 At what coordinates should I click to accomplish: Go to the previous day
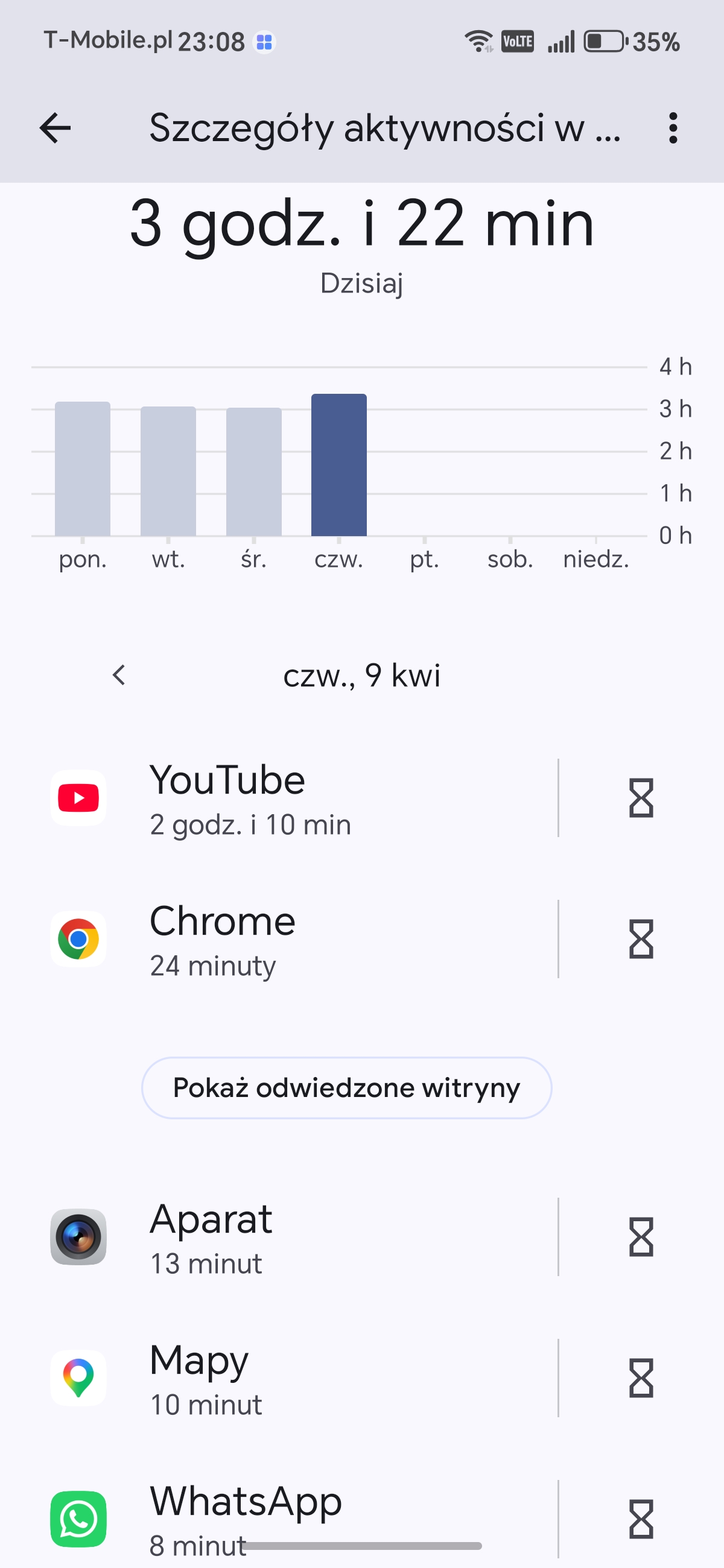119,675
